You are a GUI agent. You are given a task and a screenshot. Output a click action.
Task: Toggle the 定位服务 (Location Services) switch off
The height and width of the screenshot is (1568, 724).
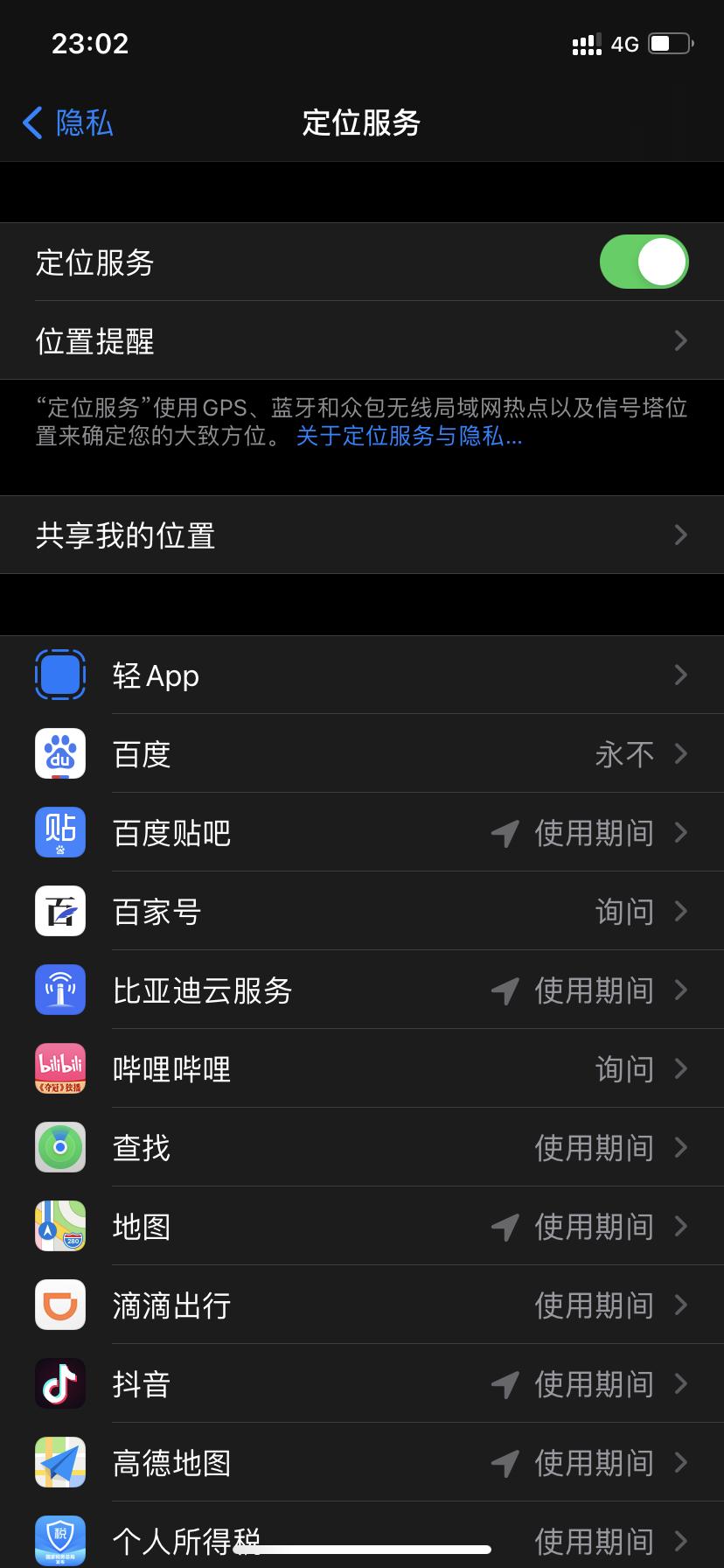point(644,261)
